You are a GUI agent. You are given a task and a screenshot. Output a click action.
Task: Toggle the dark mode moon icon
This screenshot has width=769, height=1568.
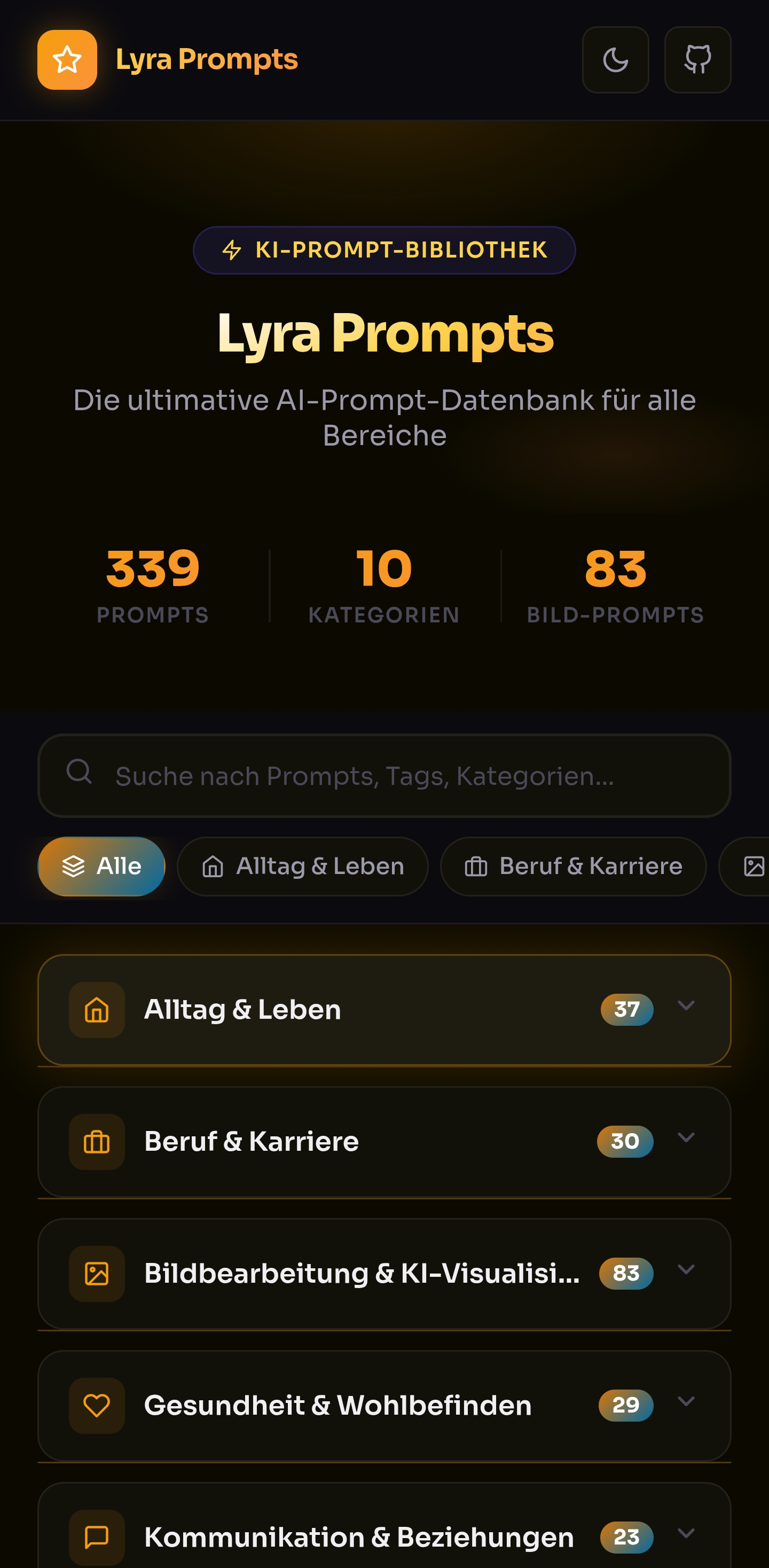[x=615, y=60]
